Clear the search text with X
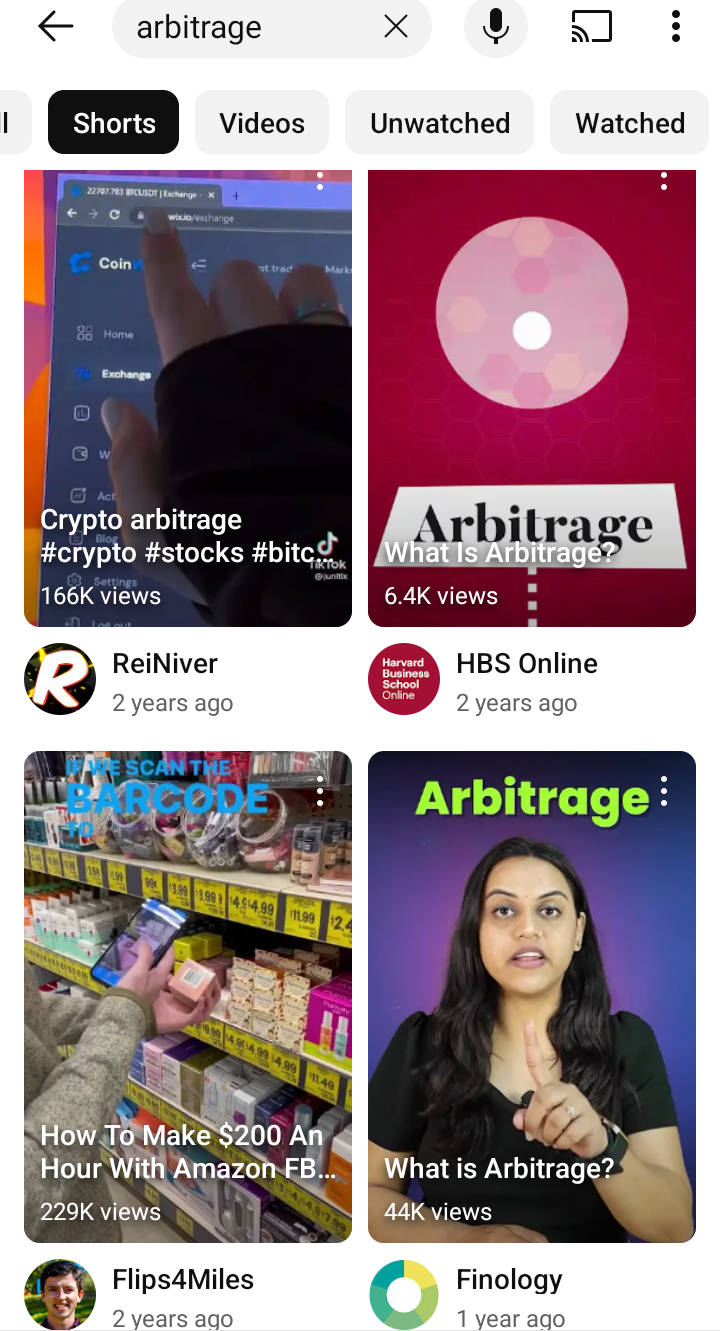The image size is (720, 1331). click(x=396, y=27)
